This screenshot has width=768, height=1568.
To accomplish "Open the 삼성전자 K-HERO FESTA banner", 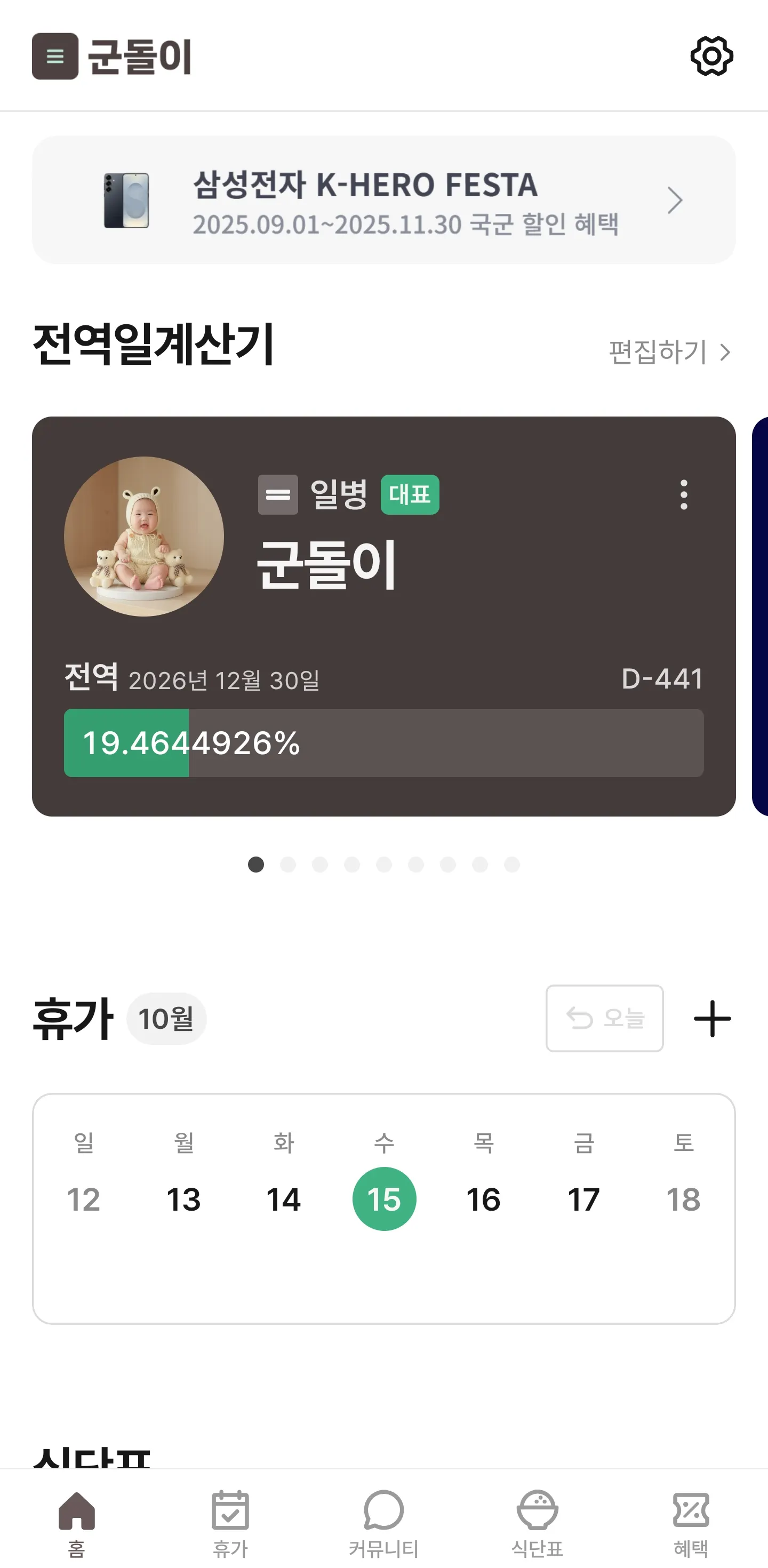I will click(383, 200).
